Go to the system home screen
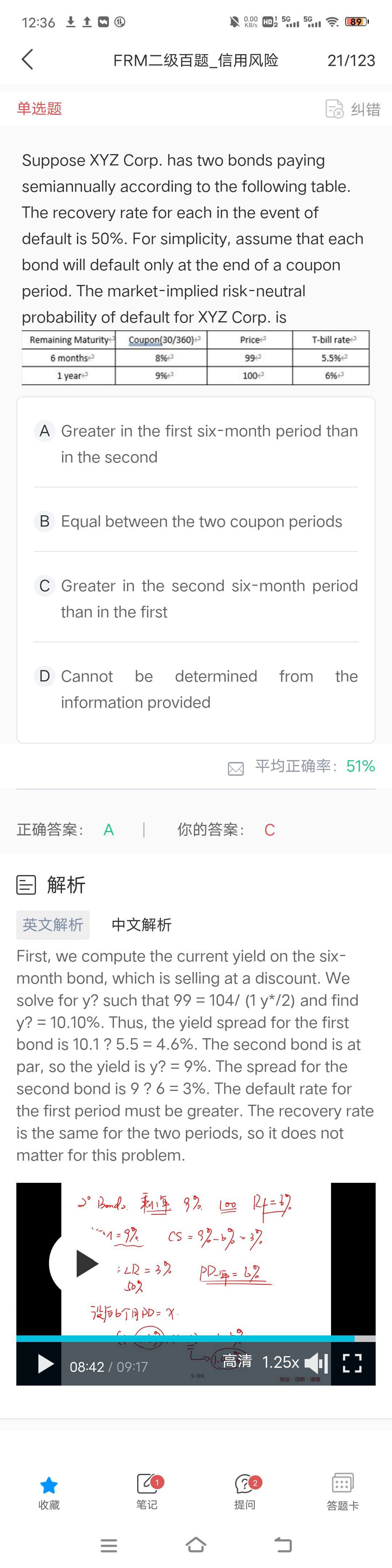 pyautogui.click(x=196, y=1545)
